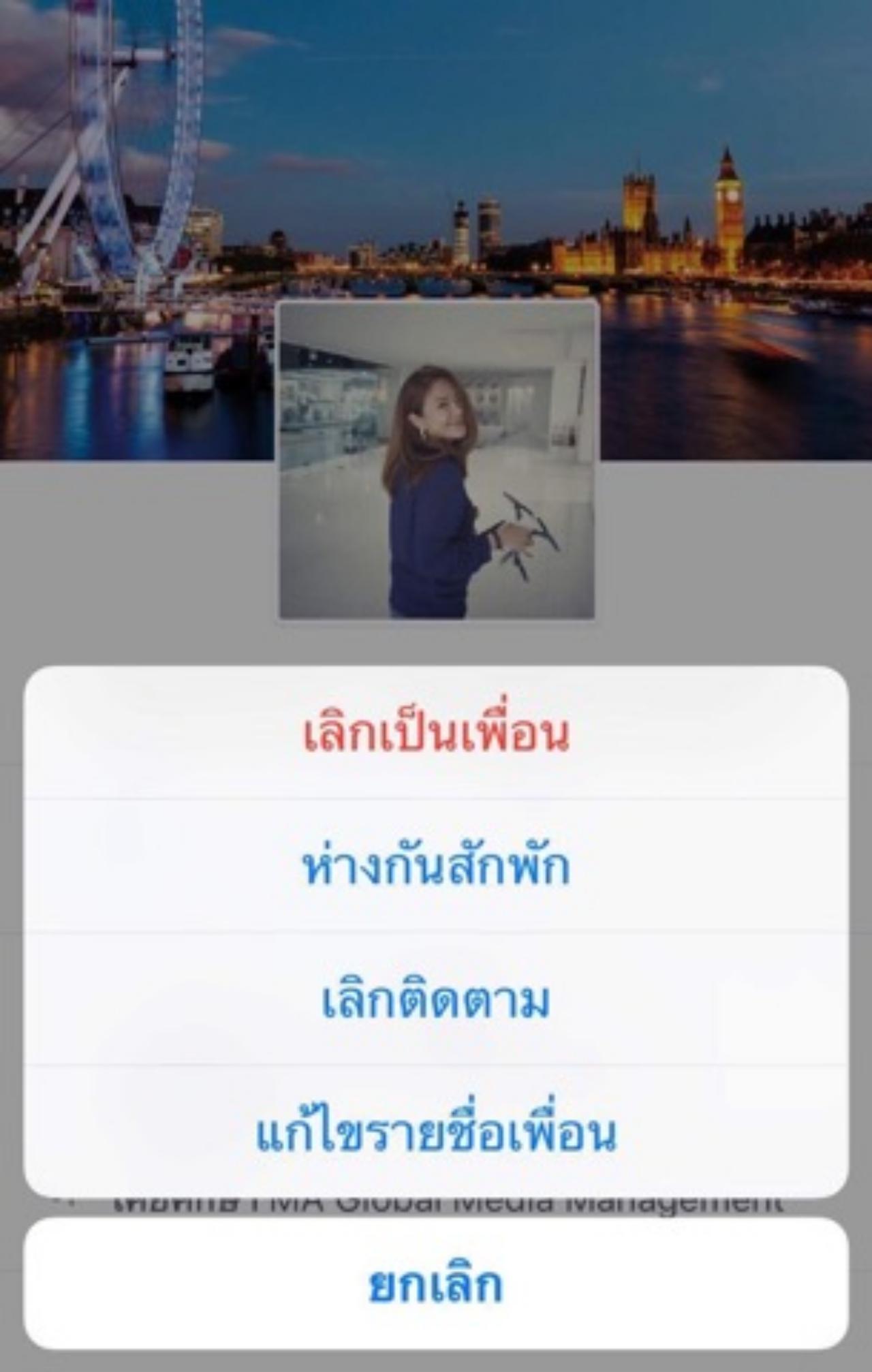Open แก้ไขรายชื่อเพื่อน option
This screenshot has height=1372, width=872.
coord(436,1133)
